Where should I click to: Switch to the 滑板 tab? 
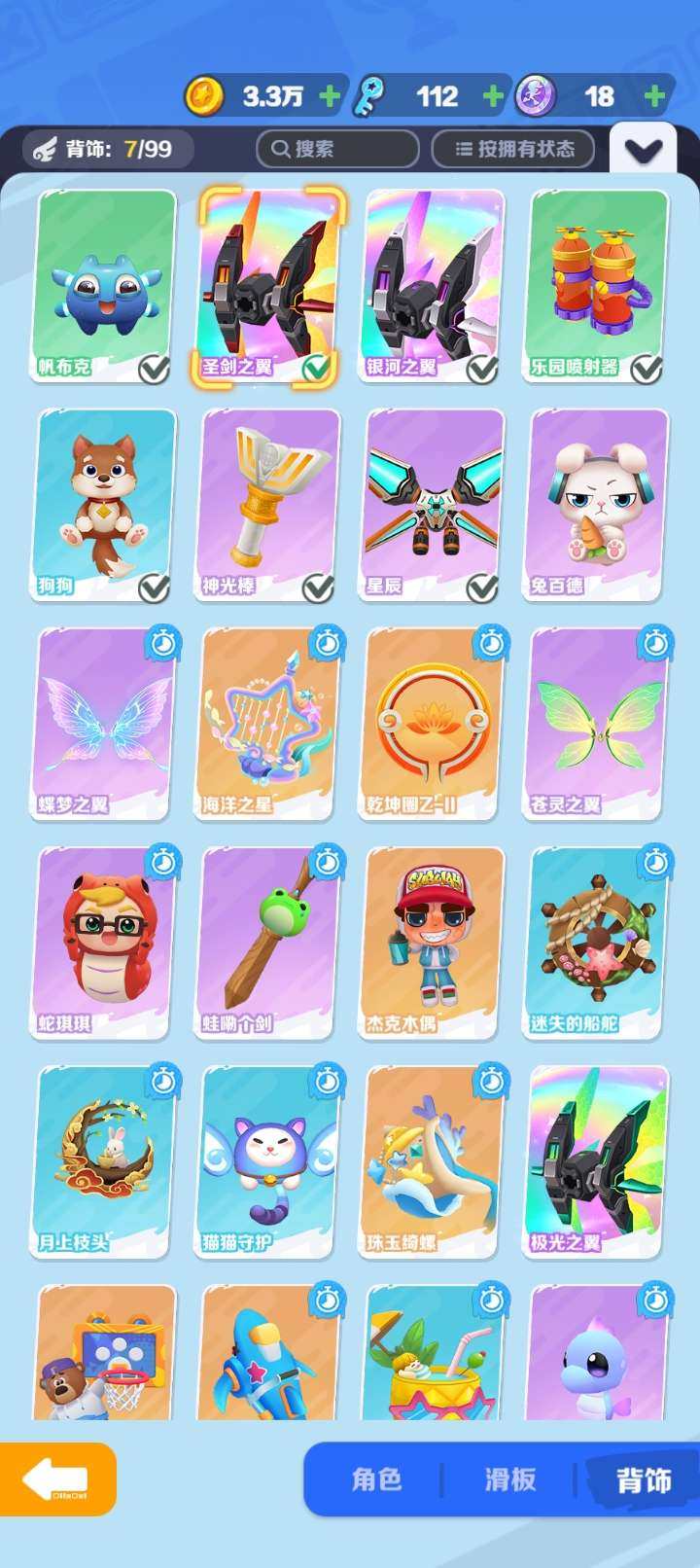pos(509,1479)
